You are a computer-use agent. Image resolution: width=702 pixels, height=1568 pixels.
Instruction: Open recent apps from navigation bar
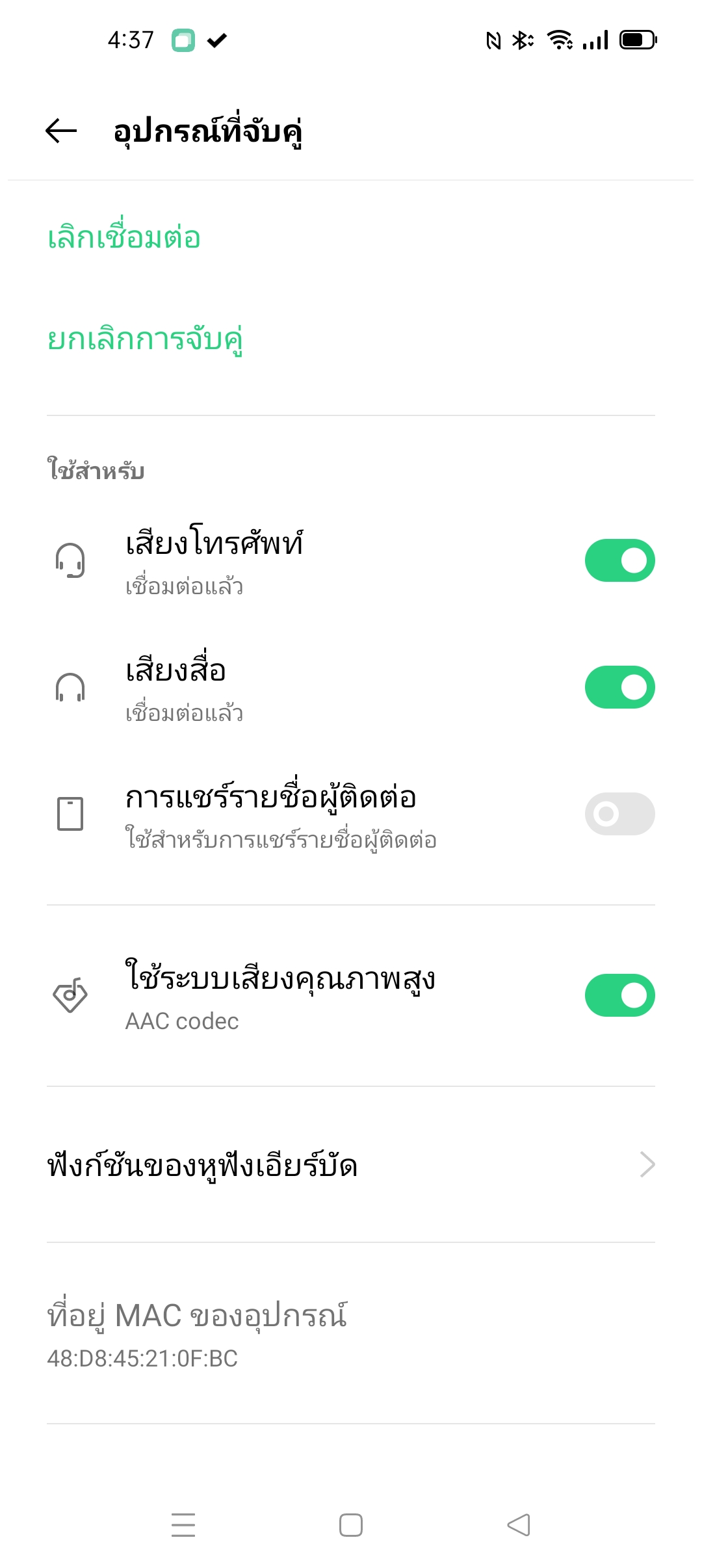(183, 1525)
